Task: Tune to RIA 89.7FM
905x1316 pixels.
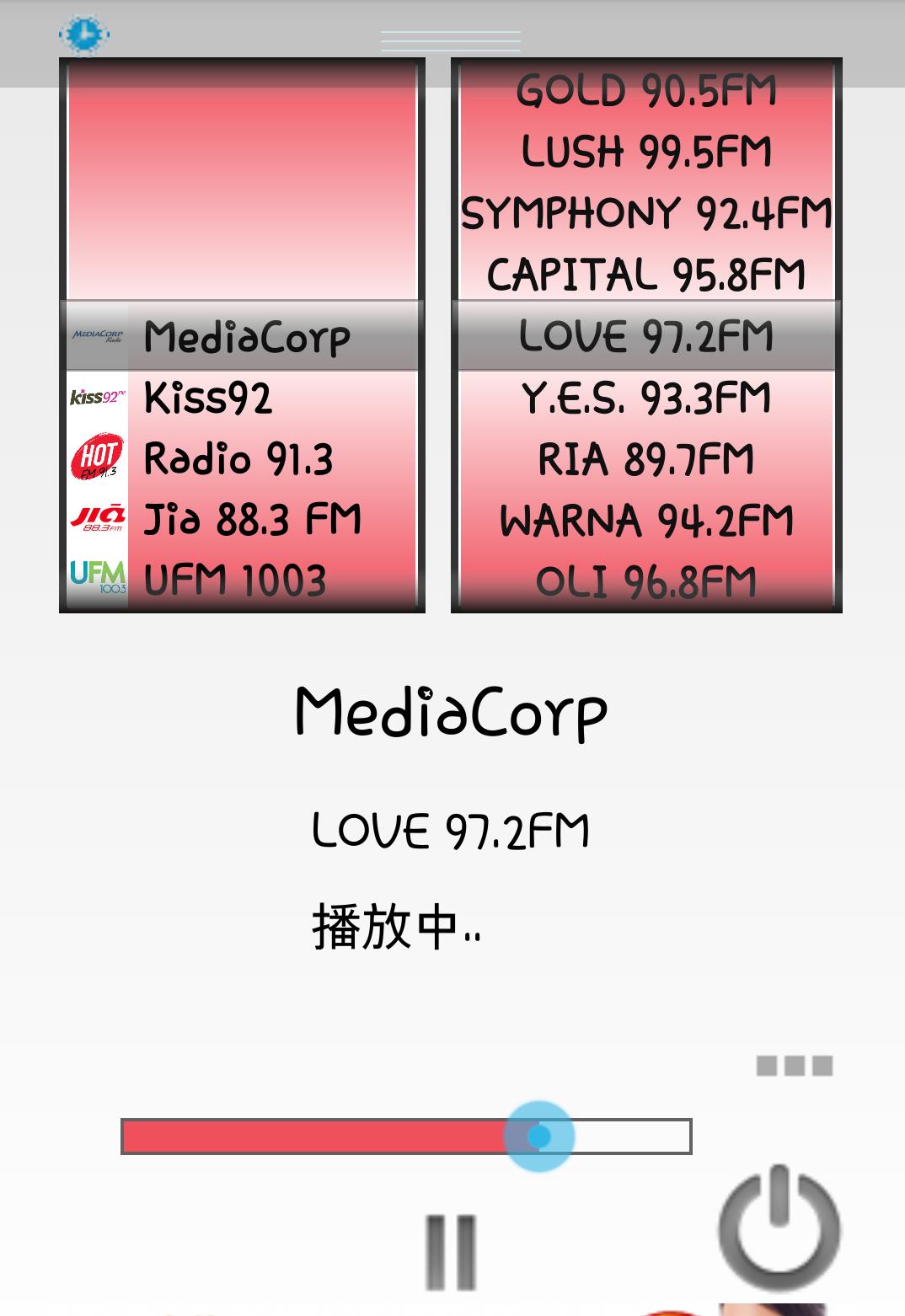Action: click(646, 457)
